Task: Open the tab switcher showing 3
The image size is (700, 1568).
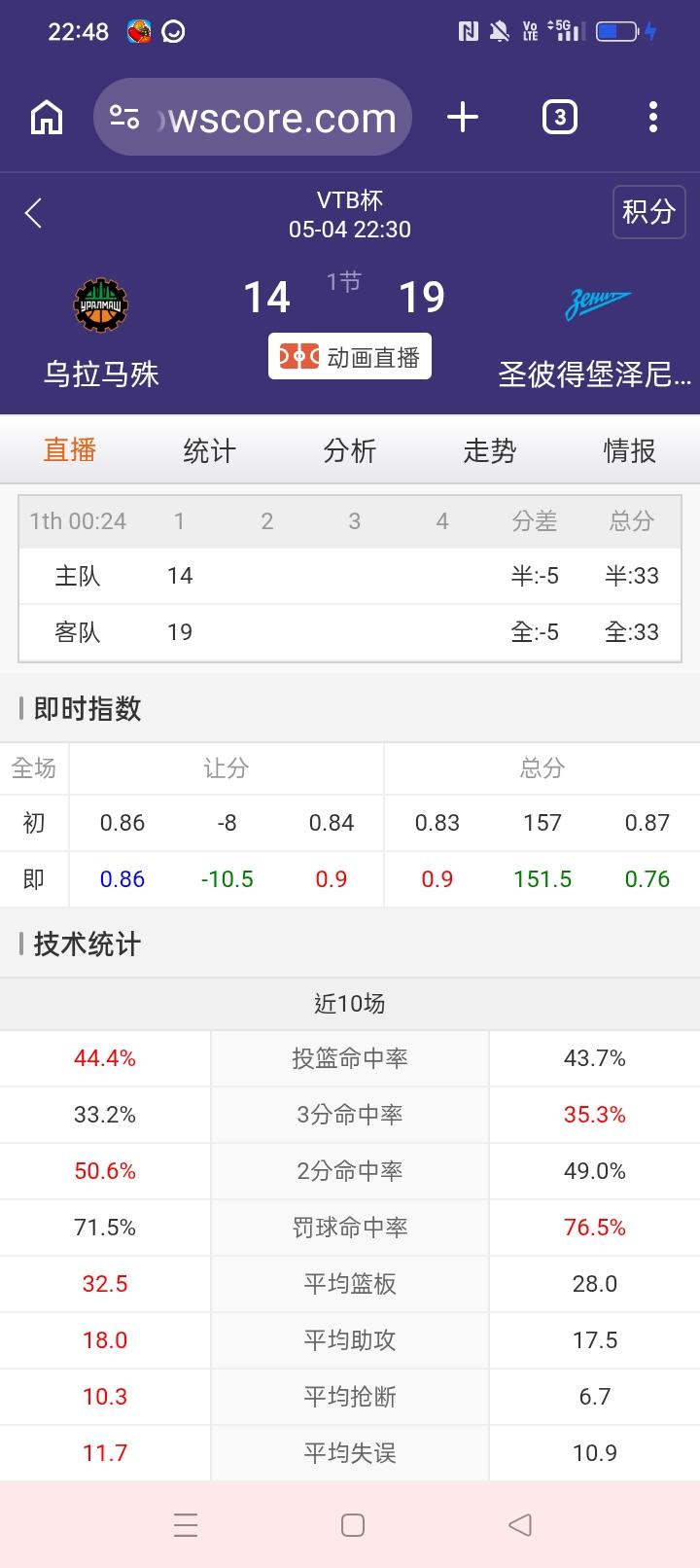Action: 559,118
